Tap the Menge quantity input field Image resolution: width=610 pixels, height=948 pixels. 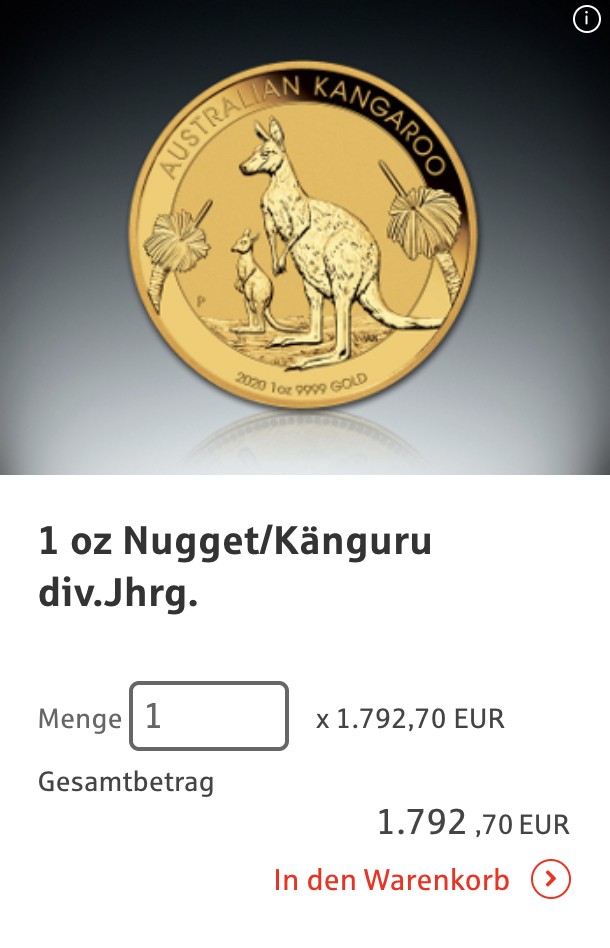coord(209,716)
